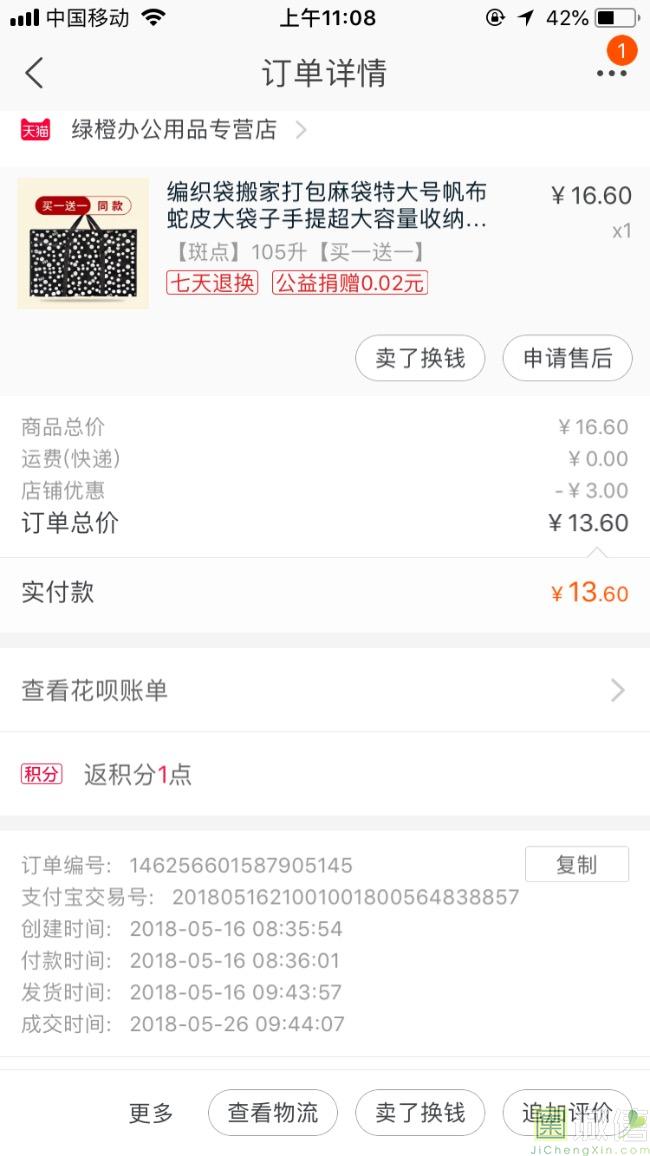Screen dimensions: 650x1156
Task: Tap 更多 for more options
Action: 151,1112
